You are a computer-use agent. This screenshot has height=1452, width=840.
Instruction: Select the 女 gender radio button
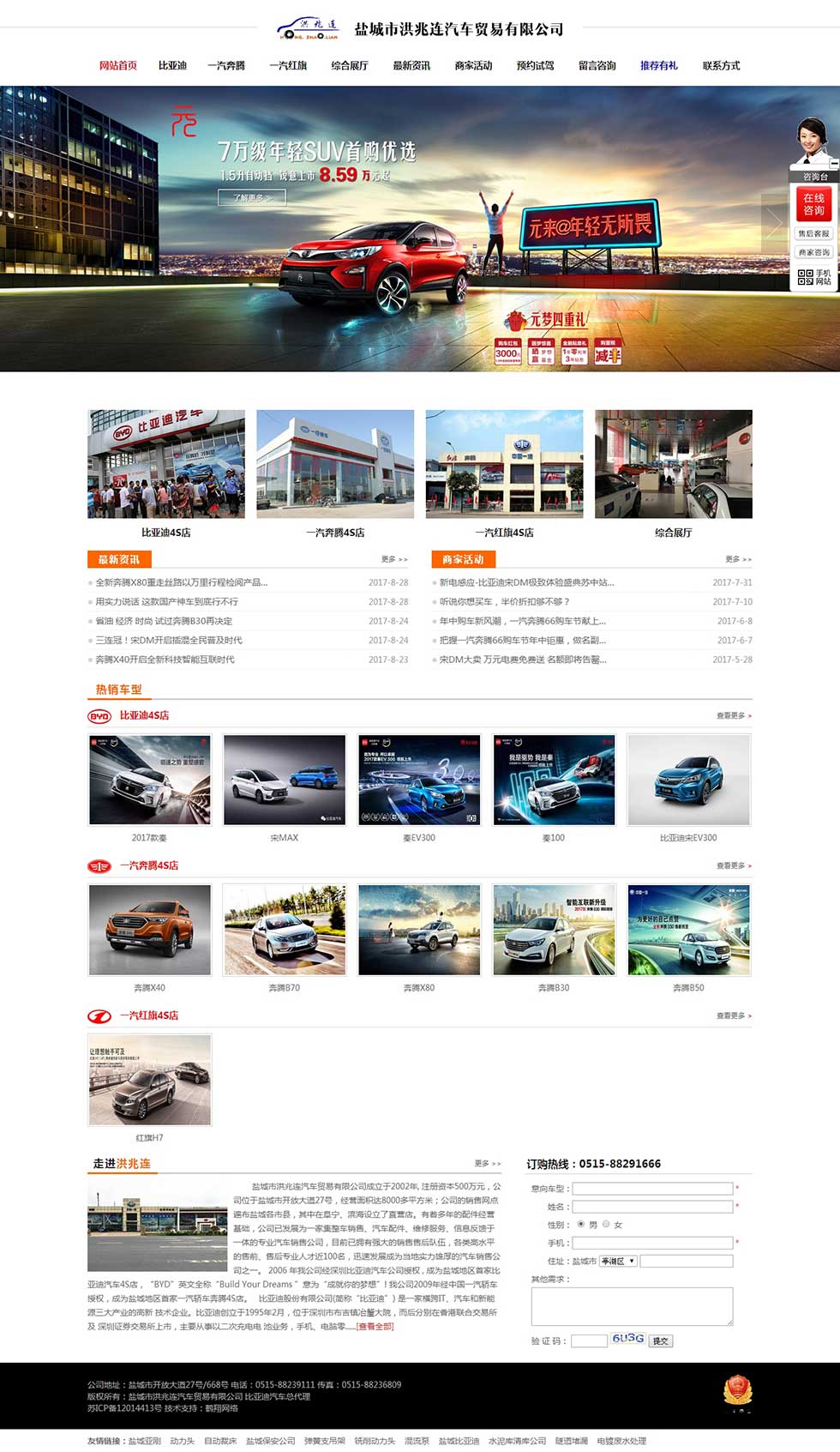click(x=607, y=1224)
